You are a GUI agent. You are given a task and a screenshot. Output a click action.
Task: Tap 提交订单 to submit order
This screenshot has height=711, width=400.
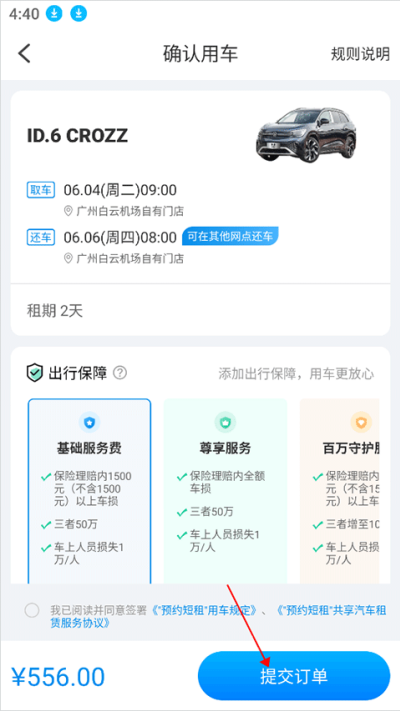[294, 676]
